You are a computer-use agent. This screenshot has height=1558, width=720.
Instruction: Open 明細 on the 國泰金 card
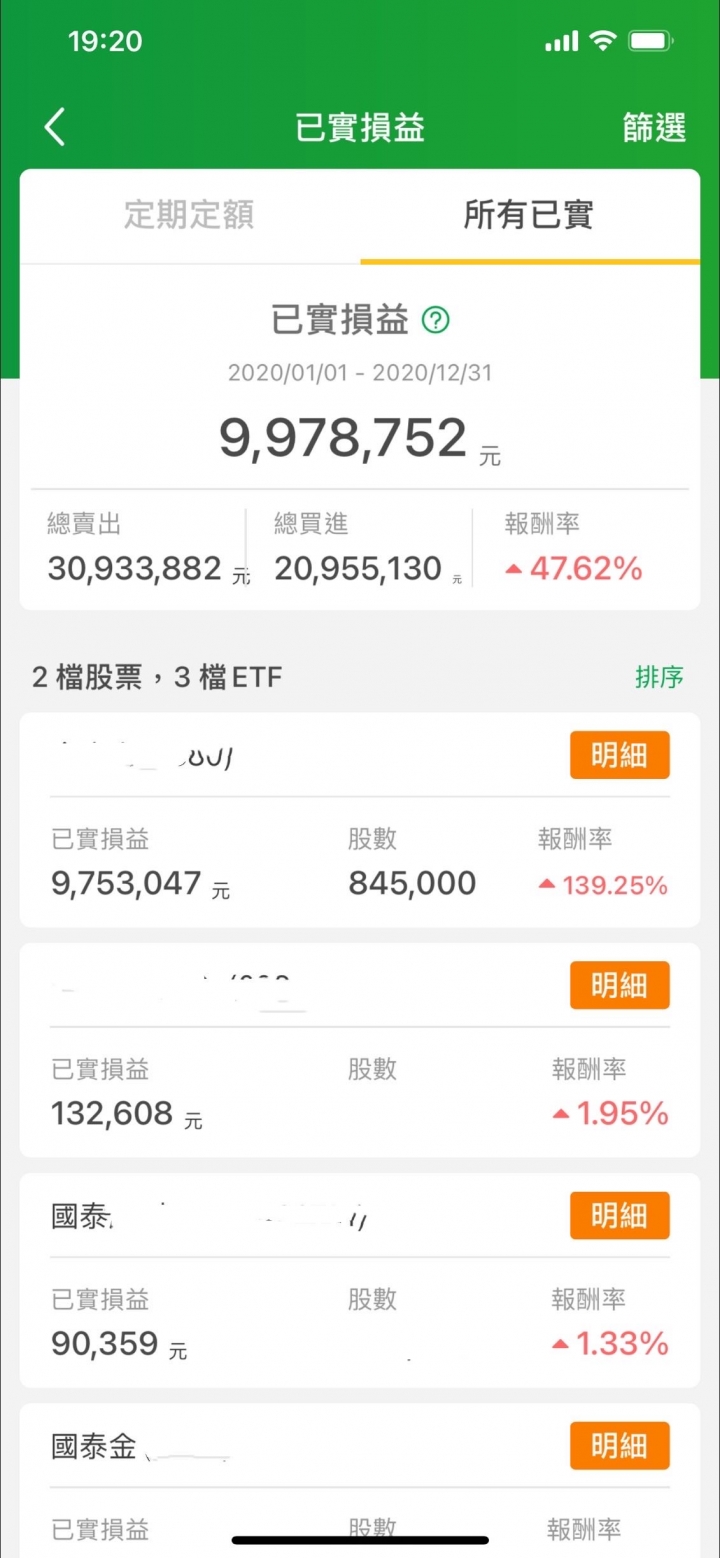[x=620, y=1445]
